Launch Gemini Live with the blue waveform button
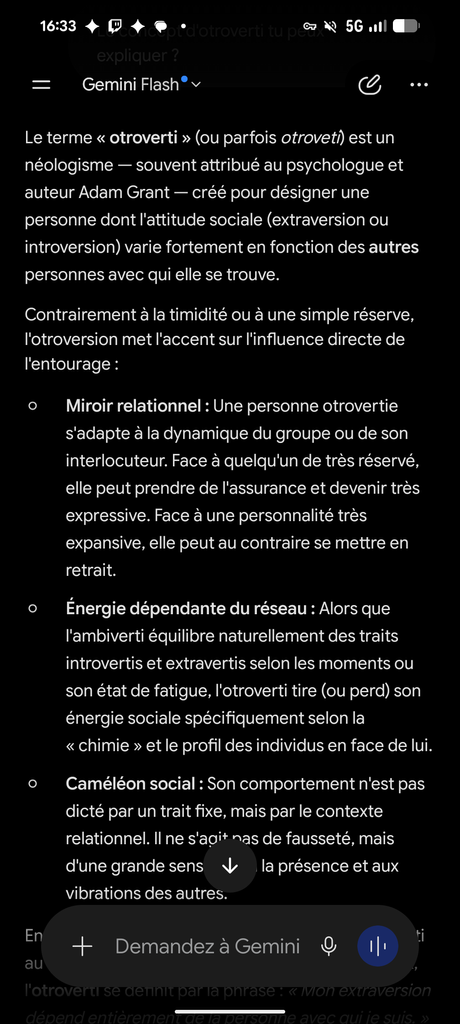 pyautogui.click(x=378, y=946)
